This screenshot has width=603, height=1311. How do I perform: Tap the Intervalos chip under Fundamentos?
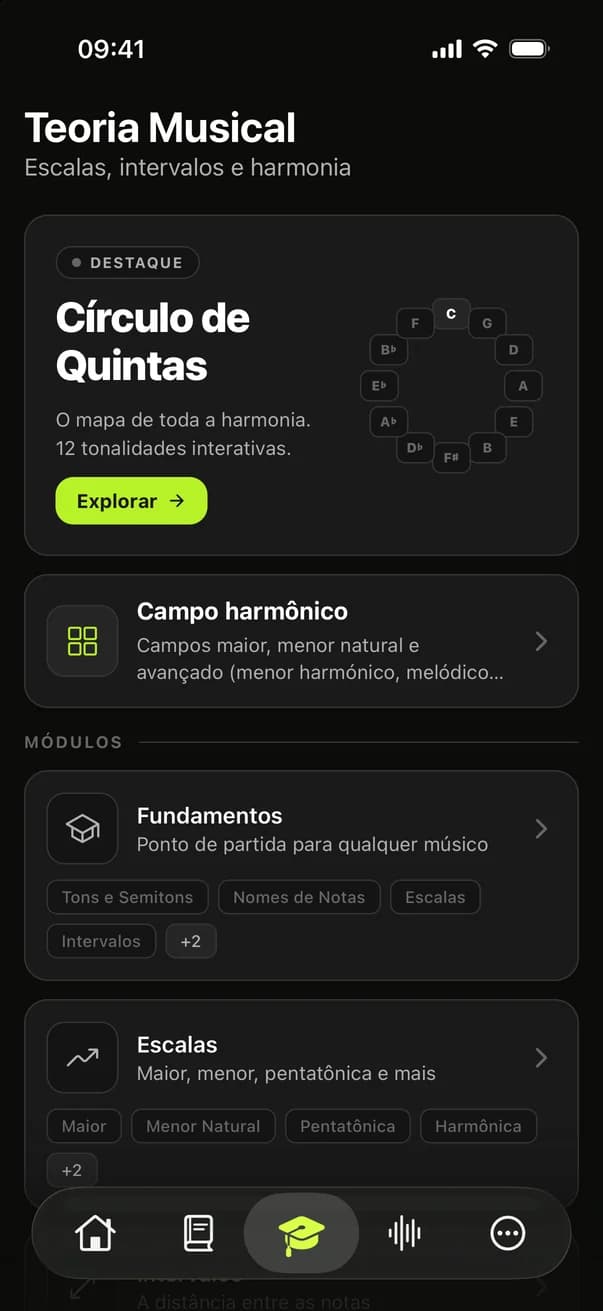click(101, 941)
